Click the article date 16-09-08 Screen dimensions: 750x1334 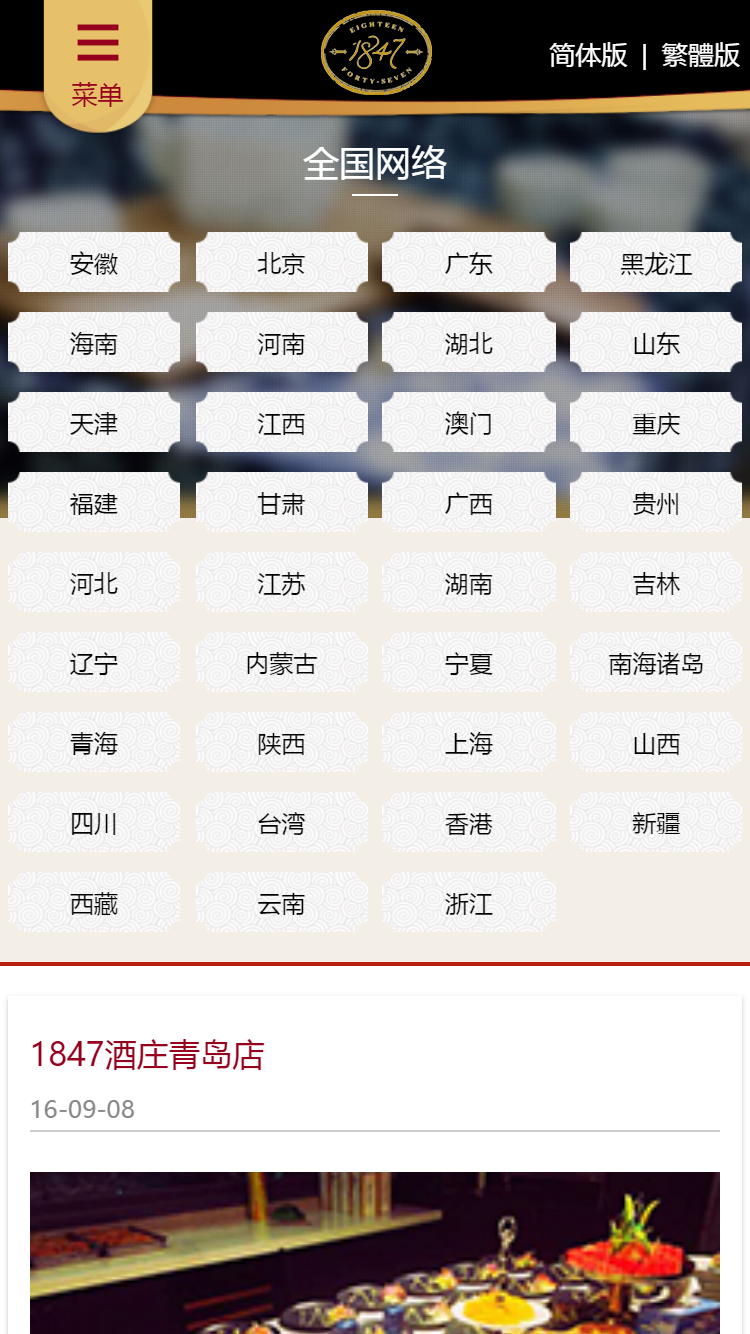click(x=83, y=1109)
